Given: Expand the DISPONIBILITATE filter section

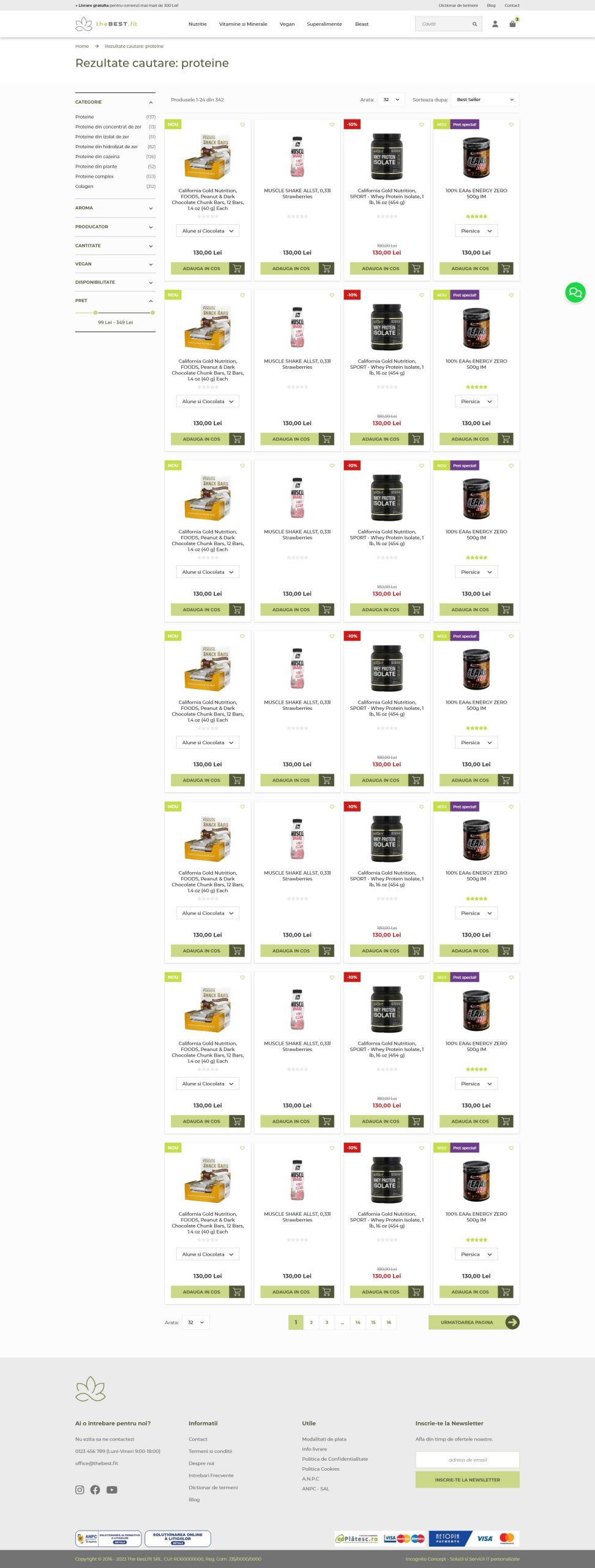Looking at the screenshot, I should coord(115,282).
